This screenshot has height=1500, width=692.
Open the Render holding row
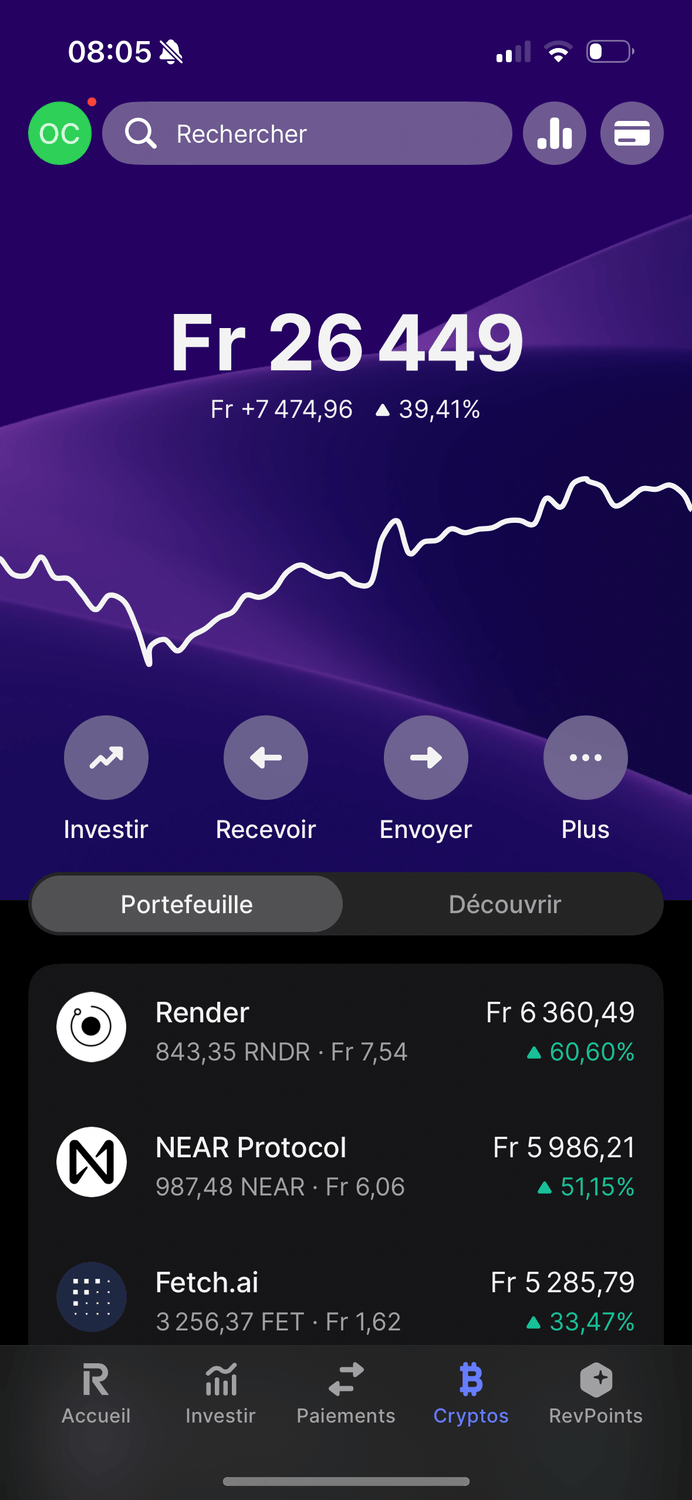pos(346,1031)
